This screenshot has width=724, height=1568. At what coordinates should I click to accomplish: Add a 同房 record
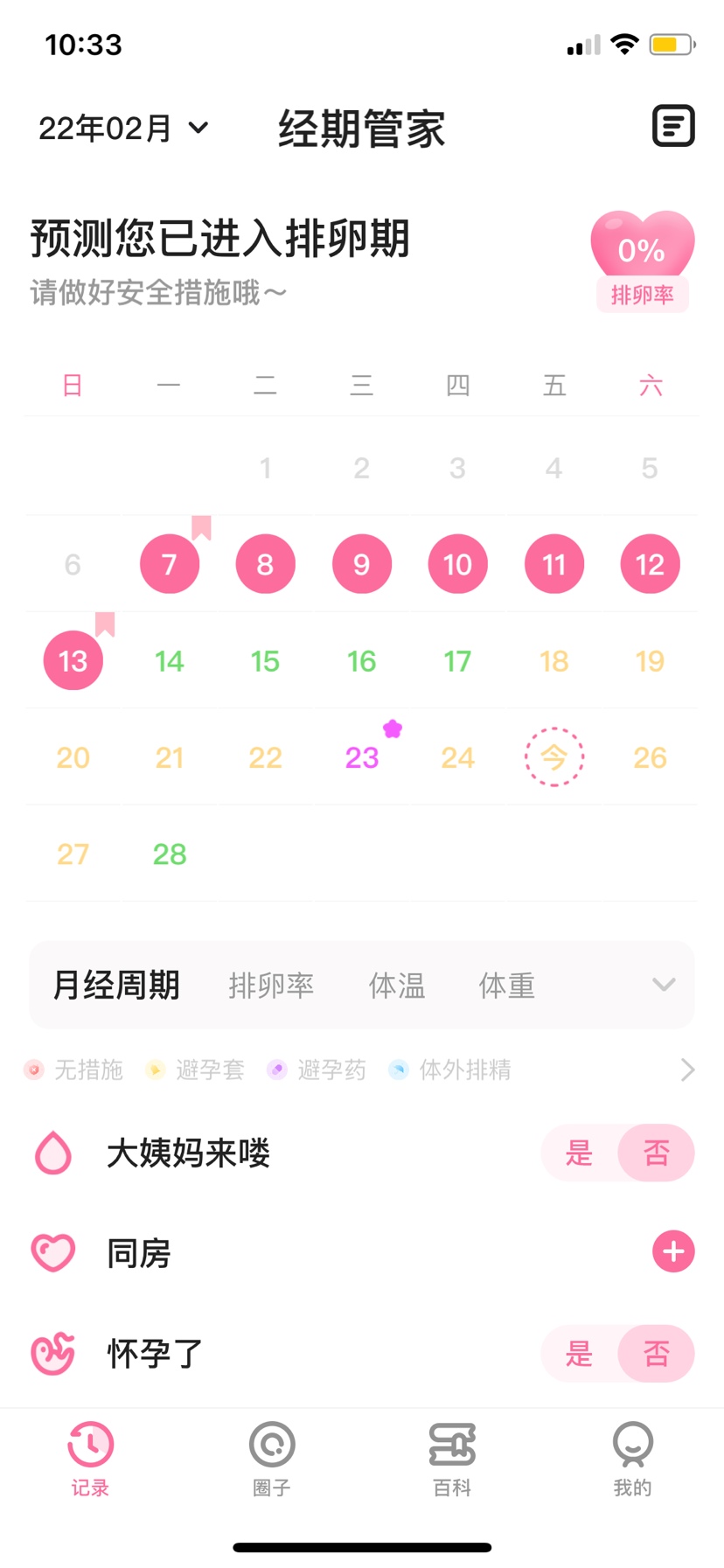click(673, 1252)
